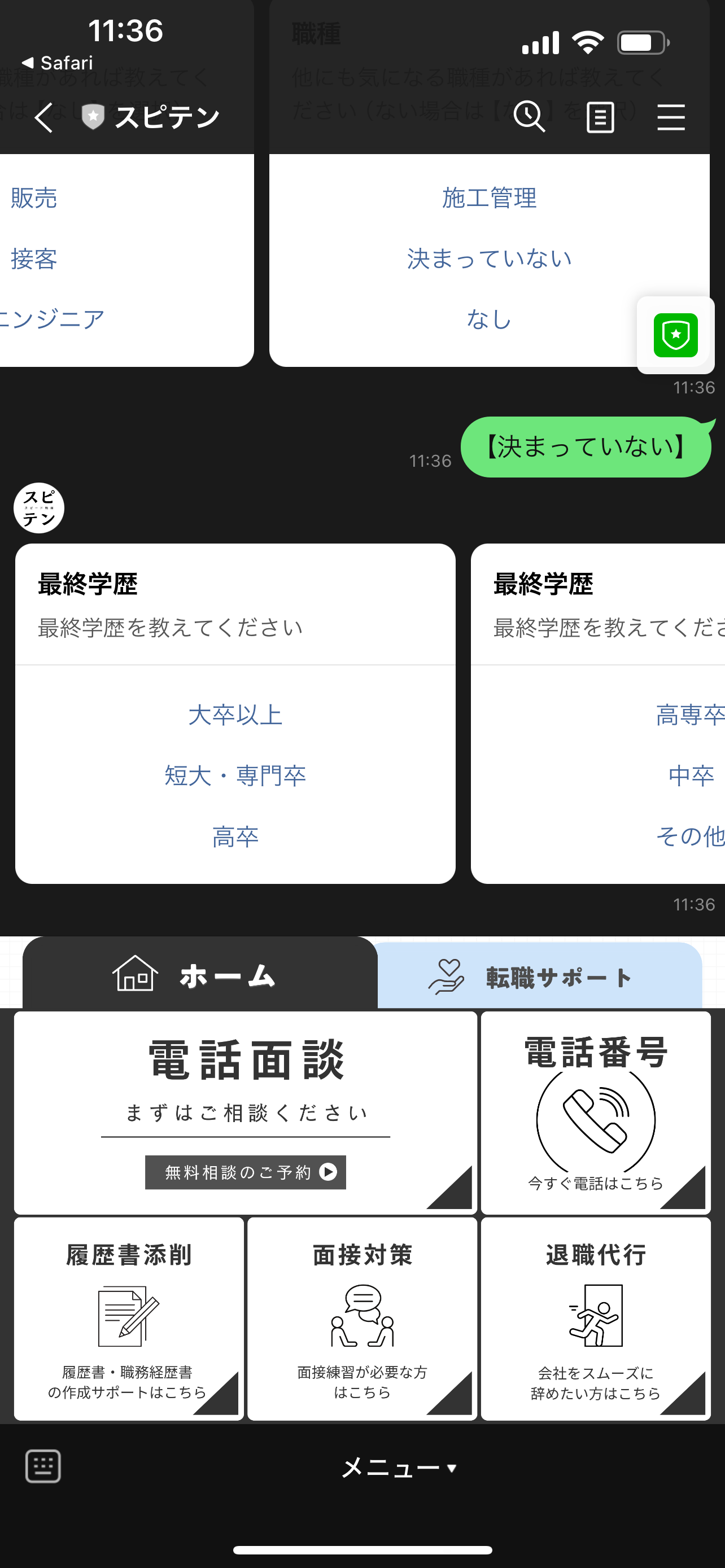Switch to the 転職サポート tab
Image resolution: width=725 pixels, height=1568 pixels.
539,977
